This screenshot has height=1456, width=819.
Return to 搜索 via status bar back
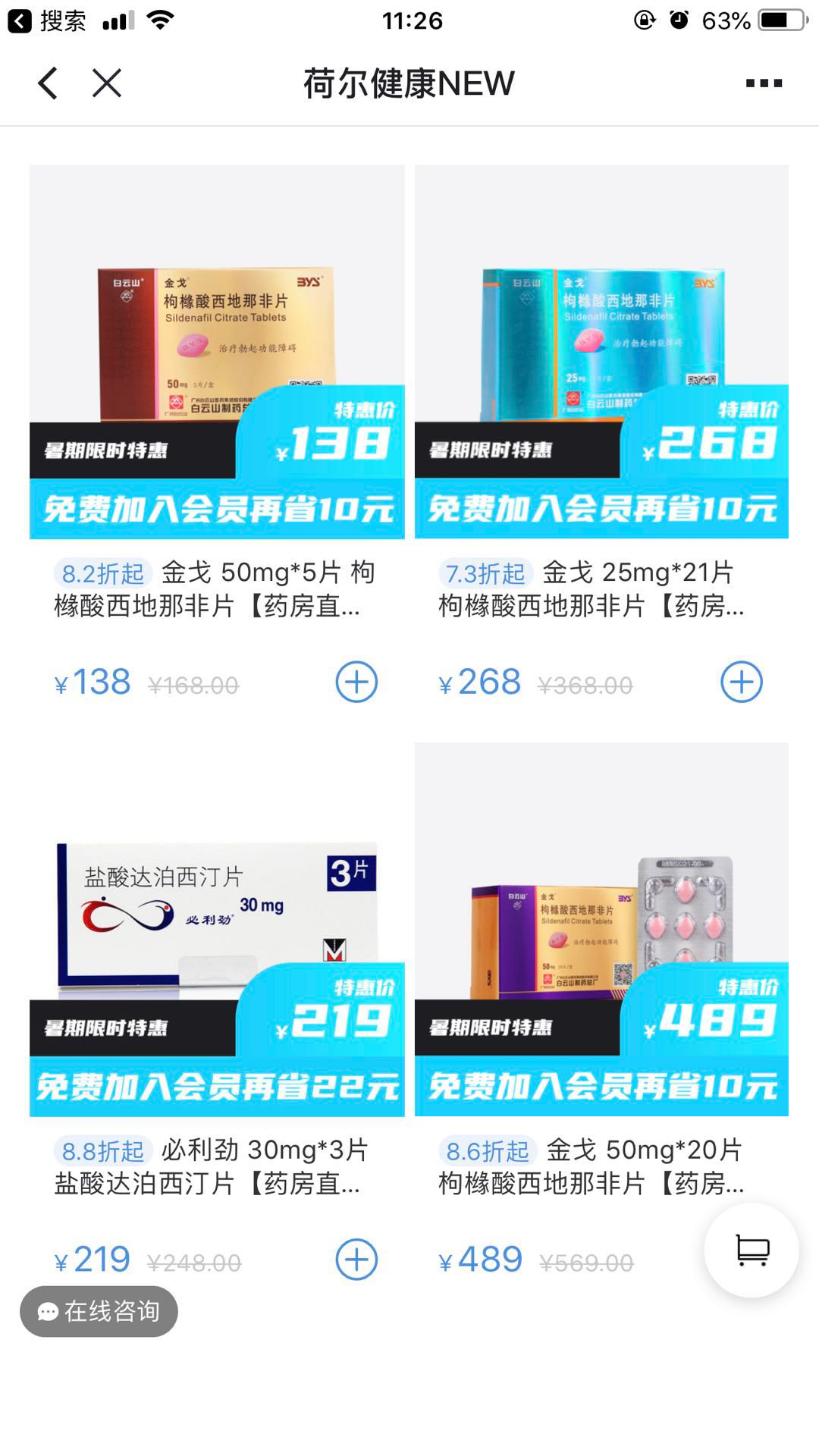[x=47, y=20]
